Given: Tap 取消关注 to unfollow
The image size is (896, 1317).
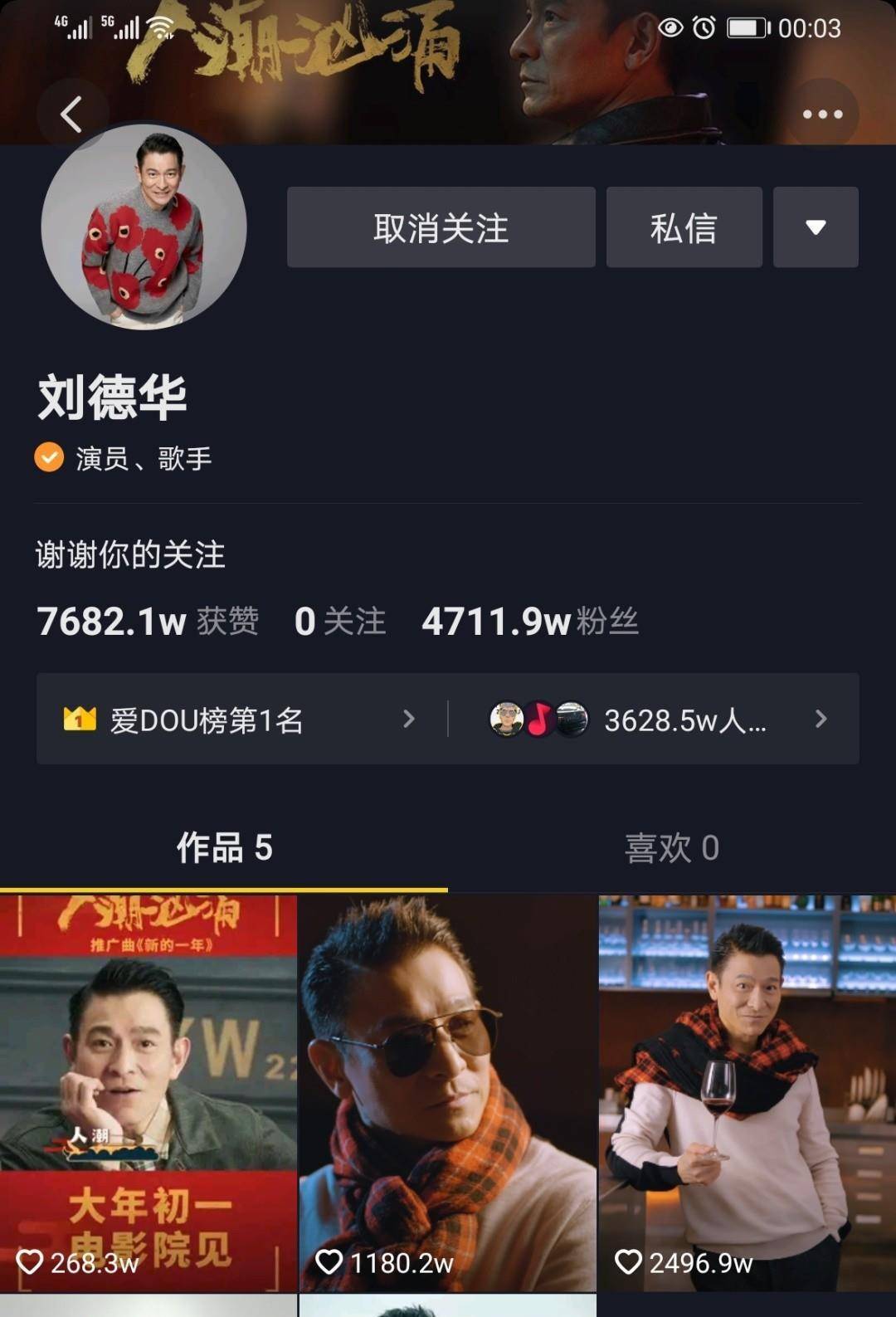Looking at the screenshot, I should tap(441, 227).
